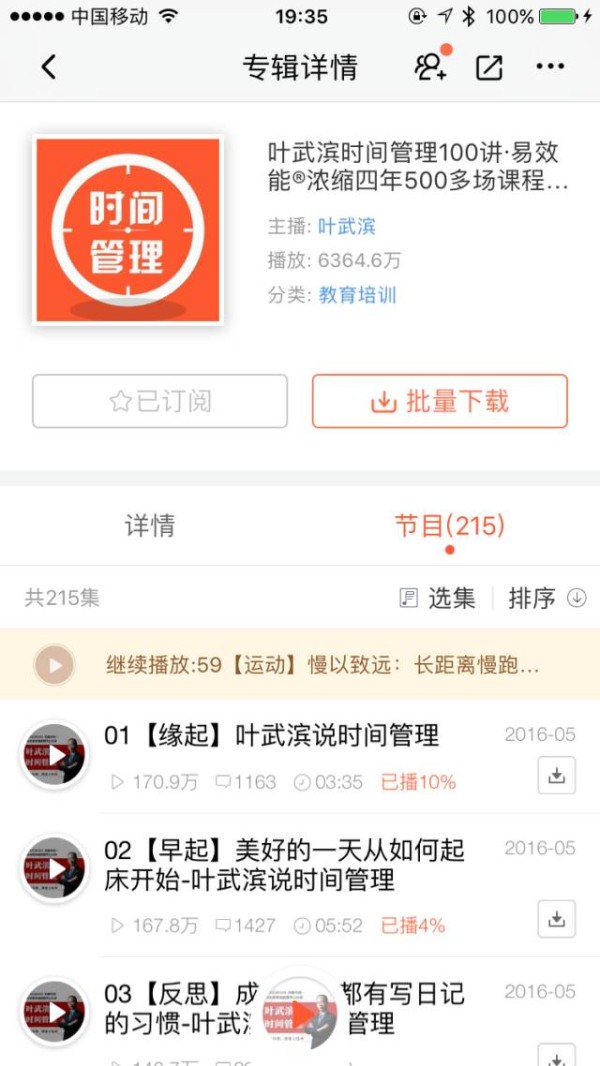Screen dimensions: 600x1066
Task: Open episode 02【早起】美好的一天从如何起床开始
Action: (284, 865)
